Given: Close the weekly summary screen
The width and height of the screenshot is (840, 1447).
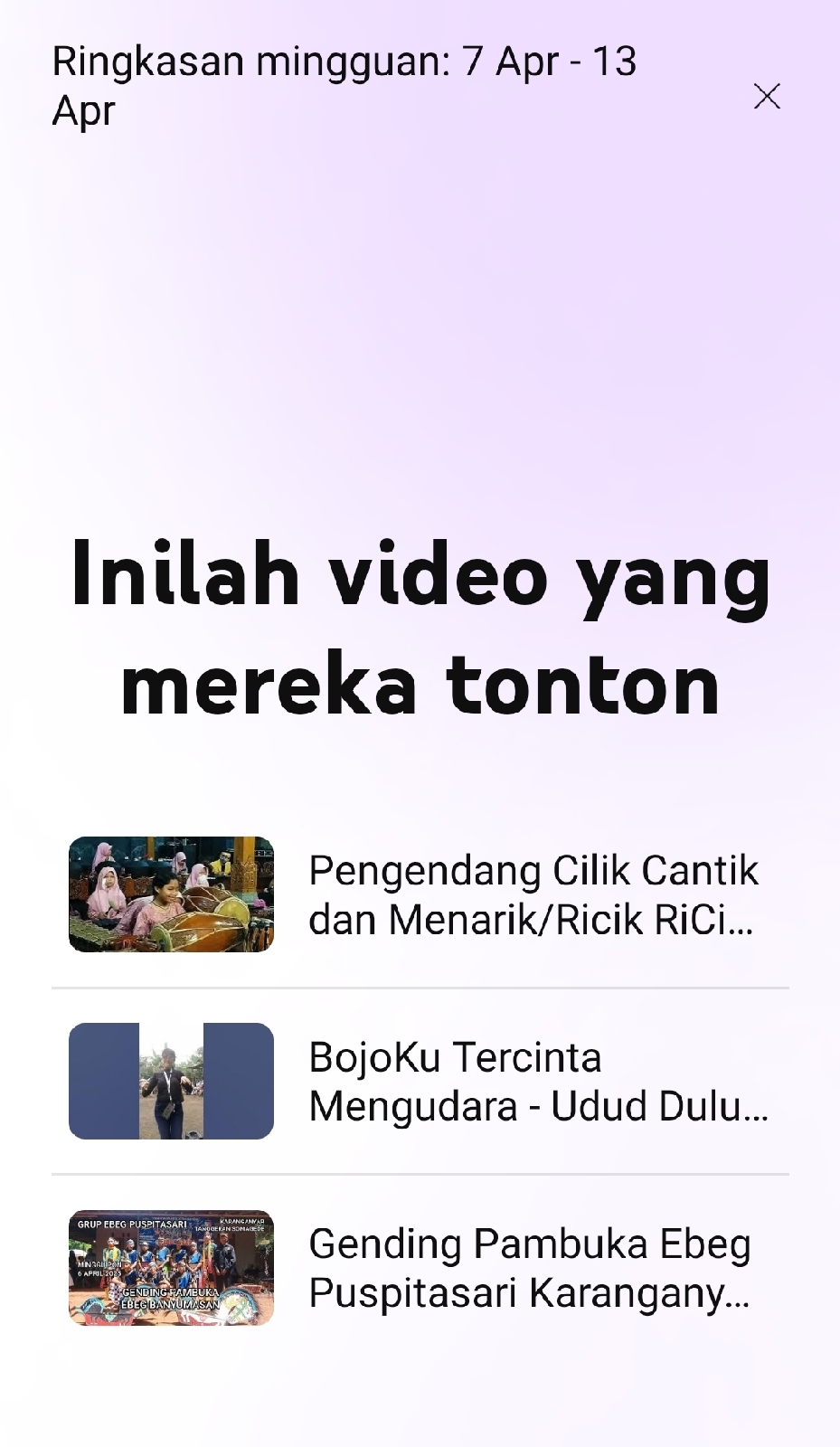Looking at the screenshot, I should coord(767,96).
